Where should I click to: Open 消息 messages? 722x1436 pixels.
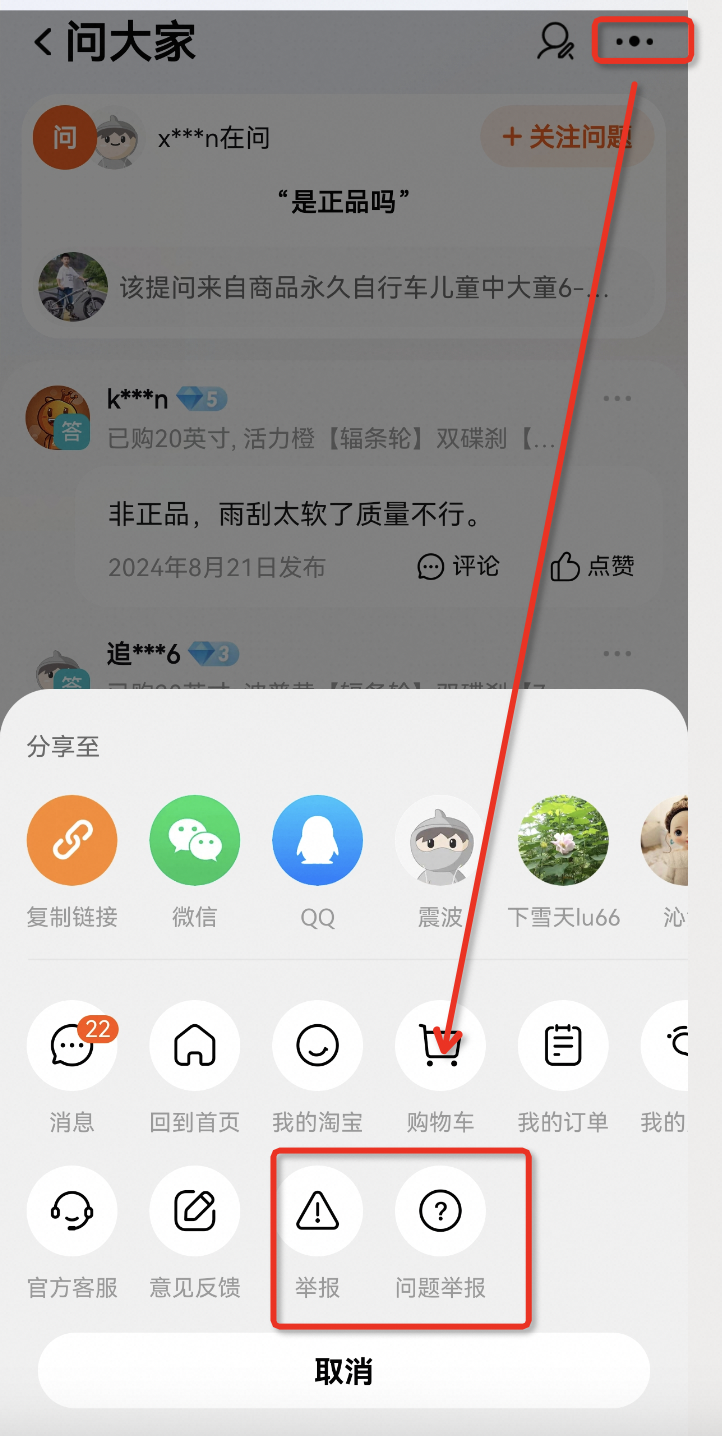[71, 1046]
